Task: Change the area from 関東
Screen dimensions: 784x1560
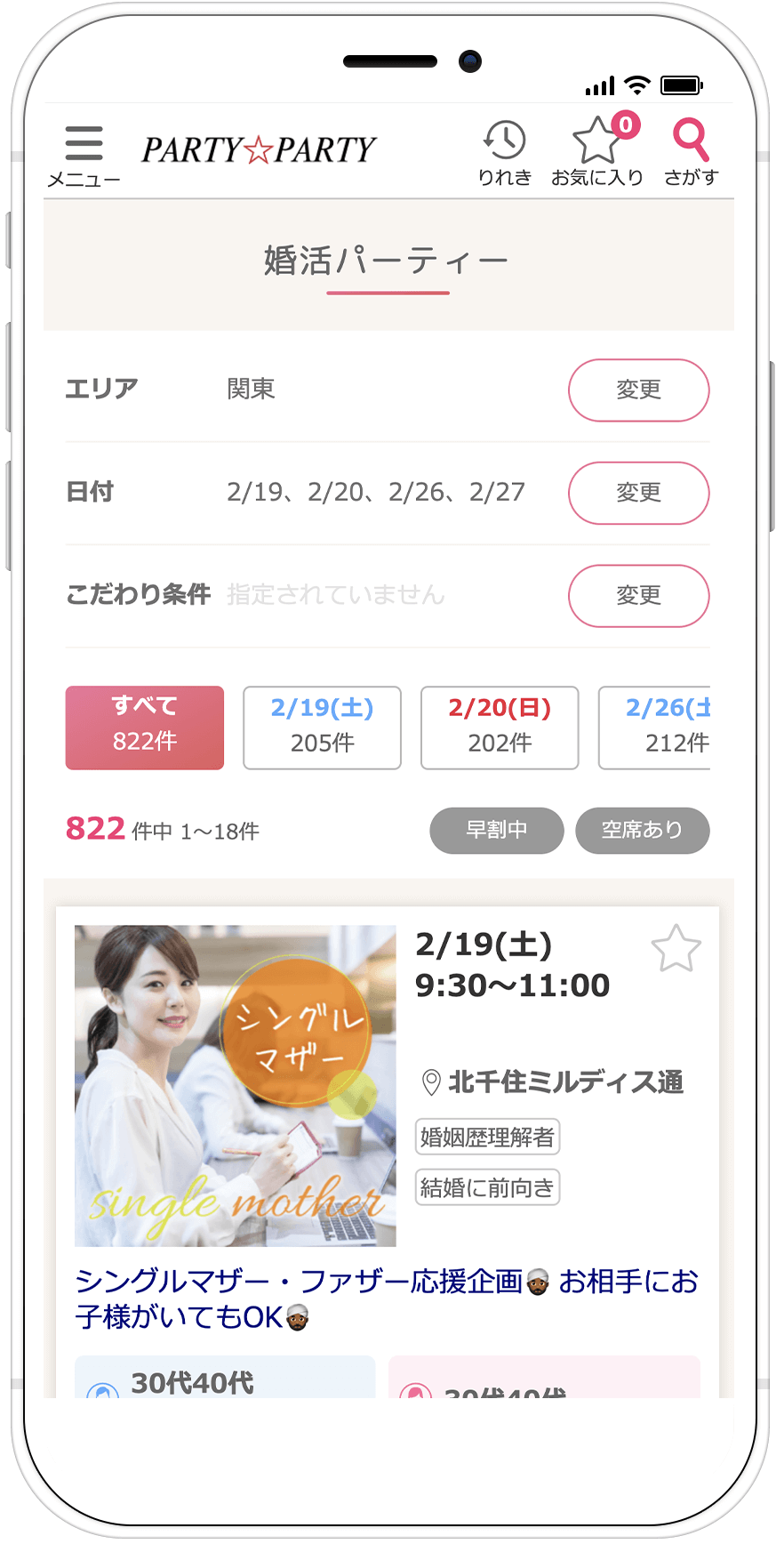Action: (x=638, y=390)
